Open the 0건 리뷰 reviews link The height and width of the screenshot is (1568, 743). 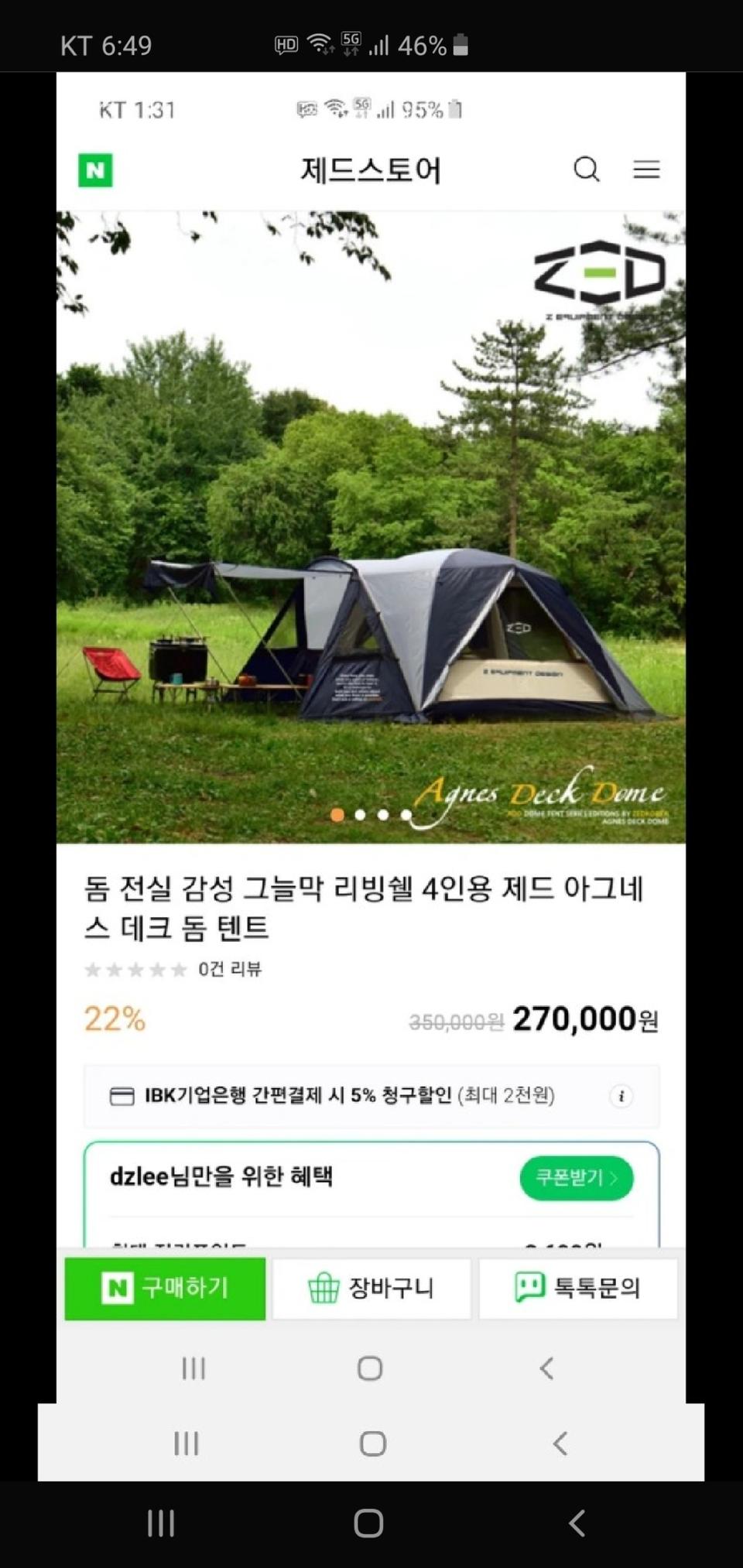[229, 970]
